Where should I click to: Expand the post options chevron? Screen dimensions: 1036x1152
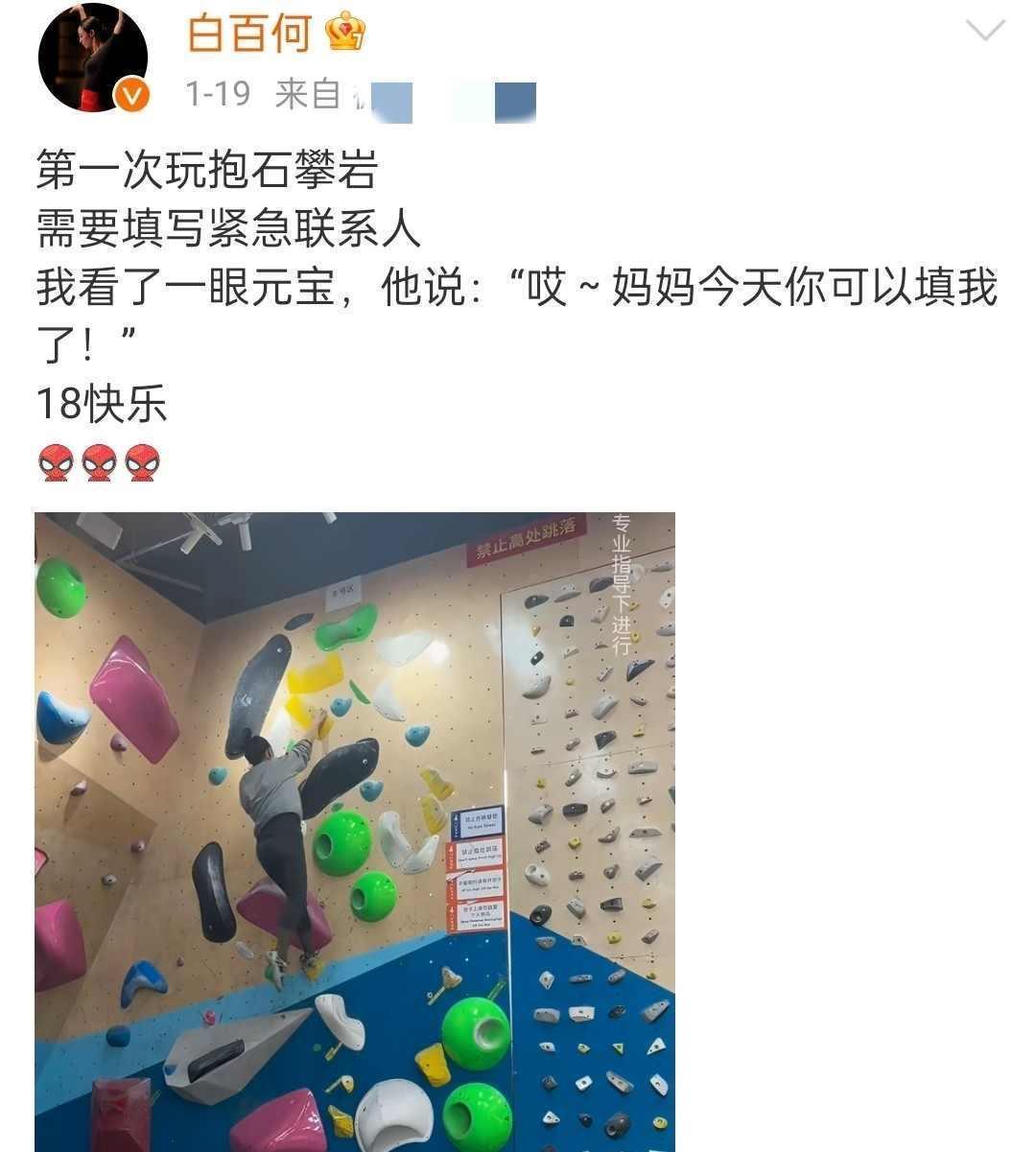coord(984,31)
